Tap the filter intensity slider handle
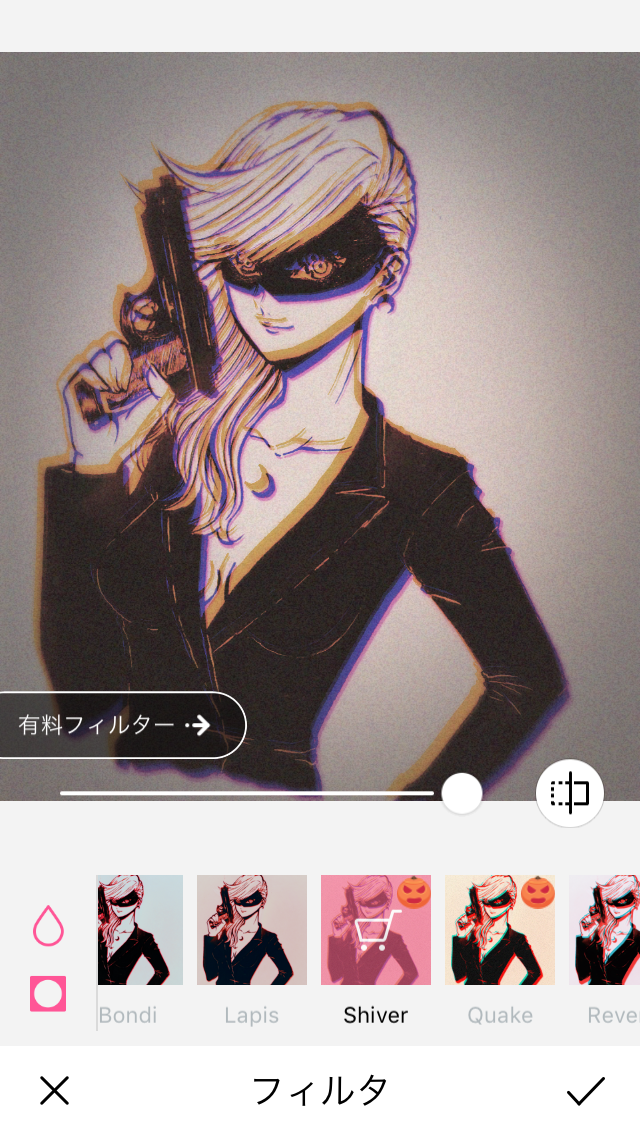Image resolution: width=640 pixels, height=1136 pixels. (x=462, y=793)
